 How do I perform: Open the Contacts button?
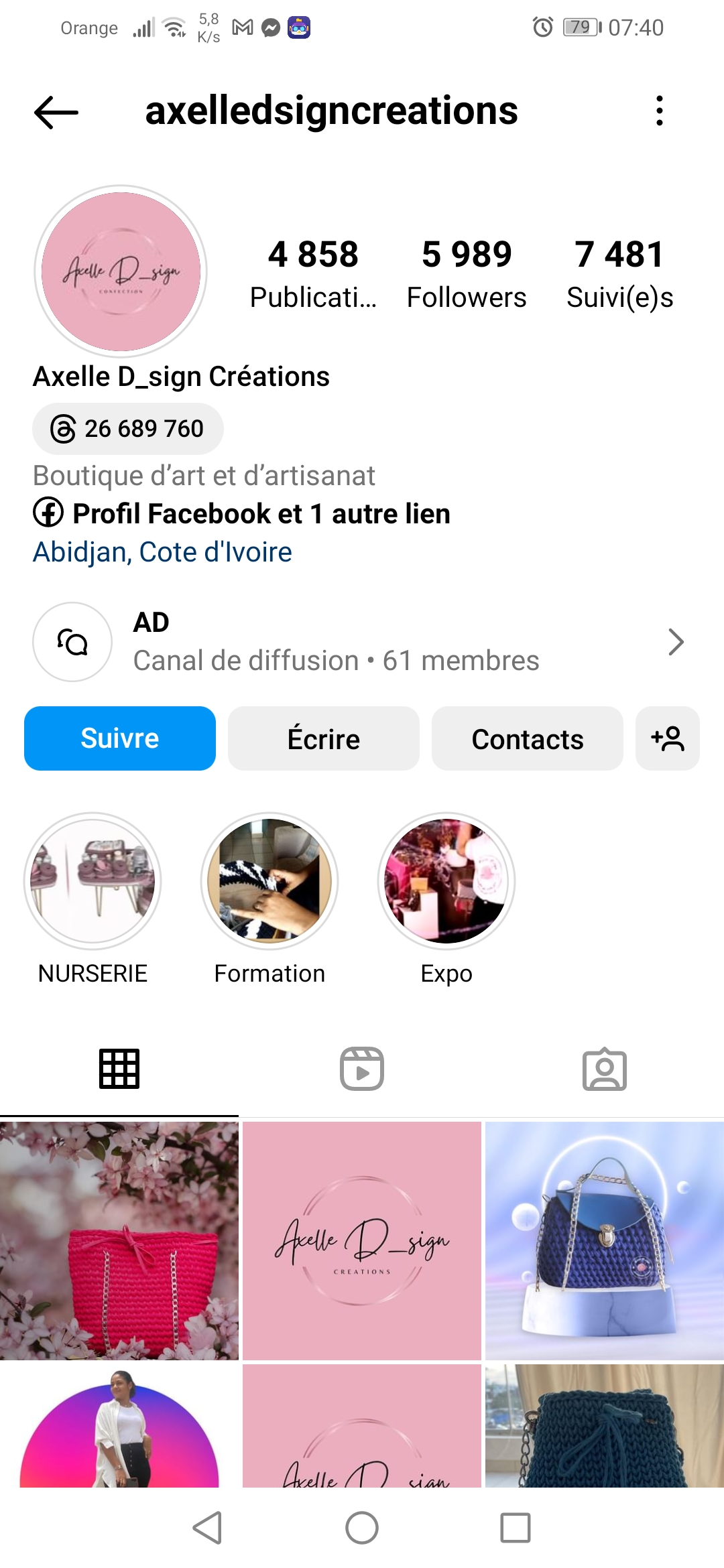click(x=528, y=738)
